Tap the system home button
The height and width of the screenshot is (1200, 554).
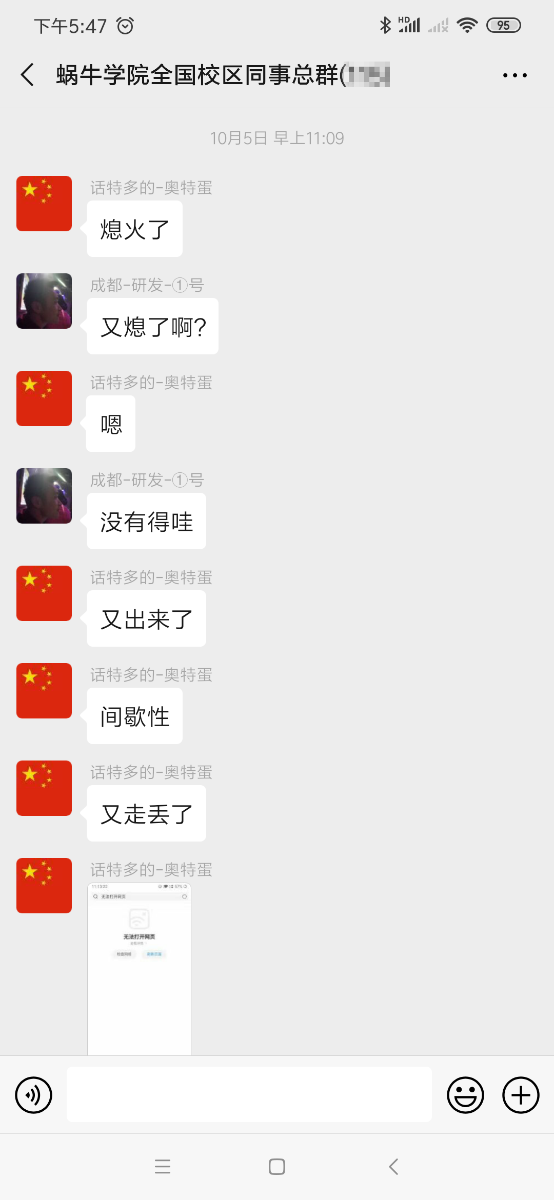coord(277,1166)
